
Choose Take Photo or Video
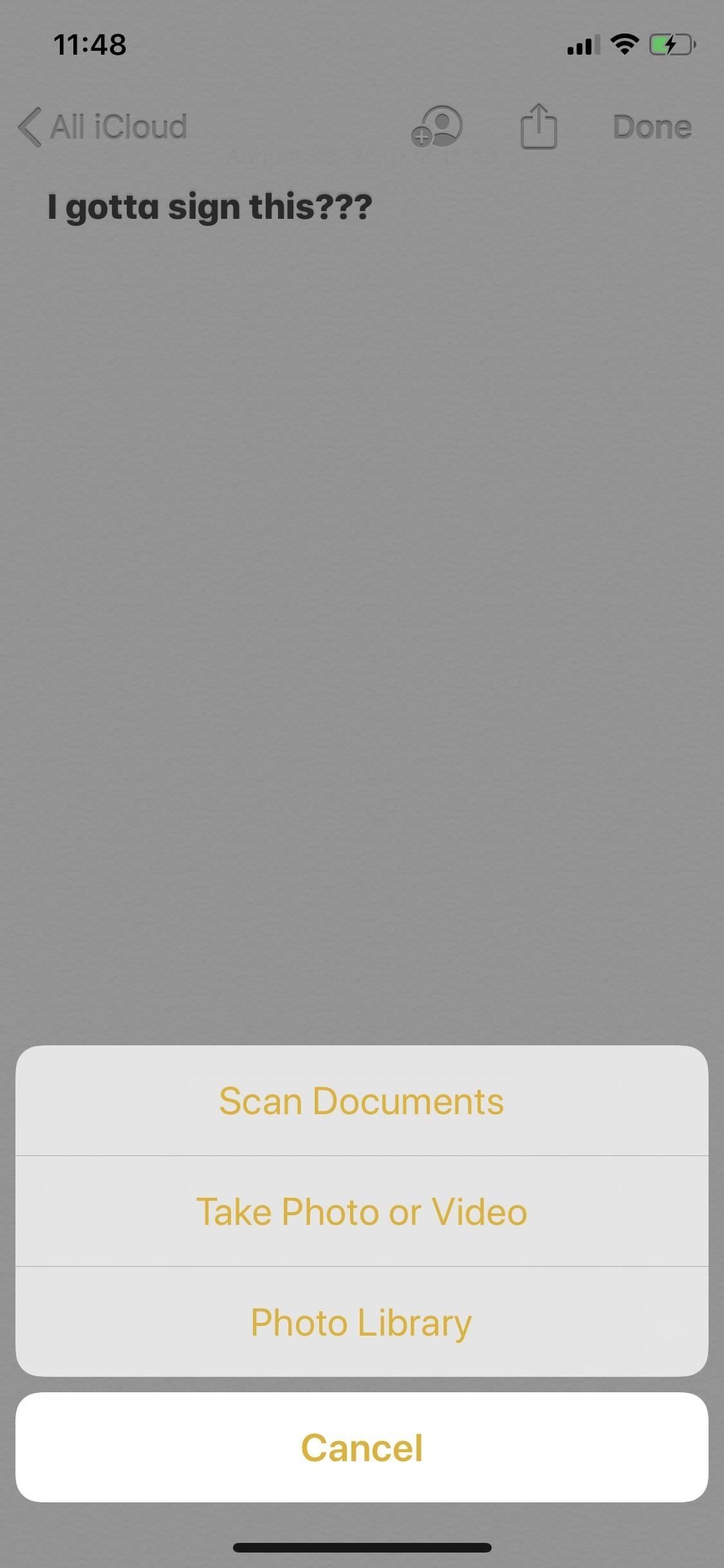[362, 1211]
